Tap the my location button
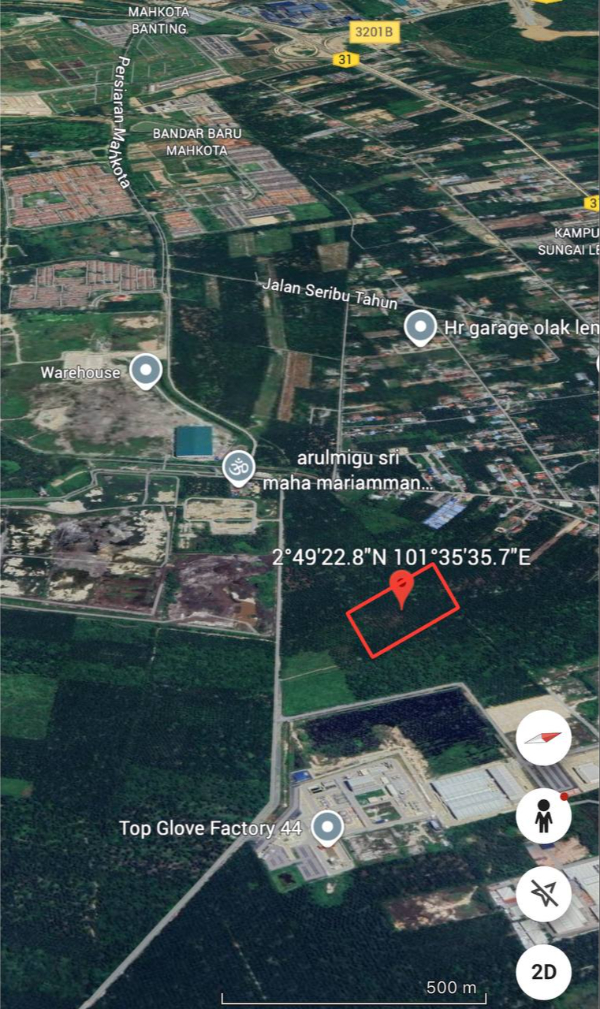Viewport: 600px width, 1009px height. (544, 893)
